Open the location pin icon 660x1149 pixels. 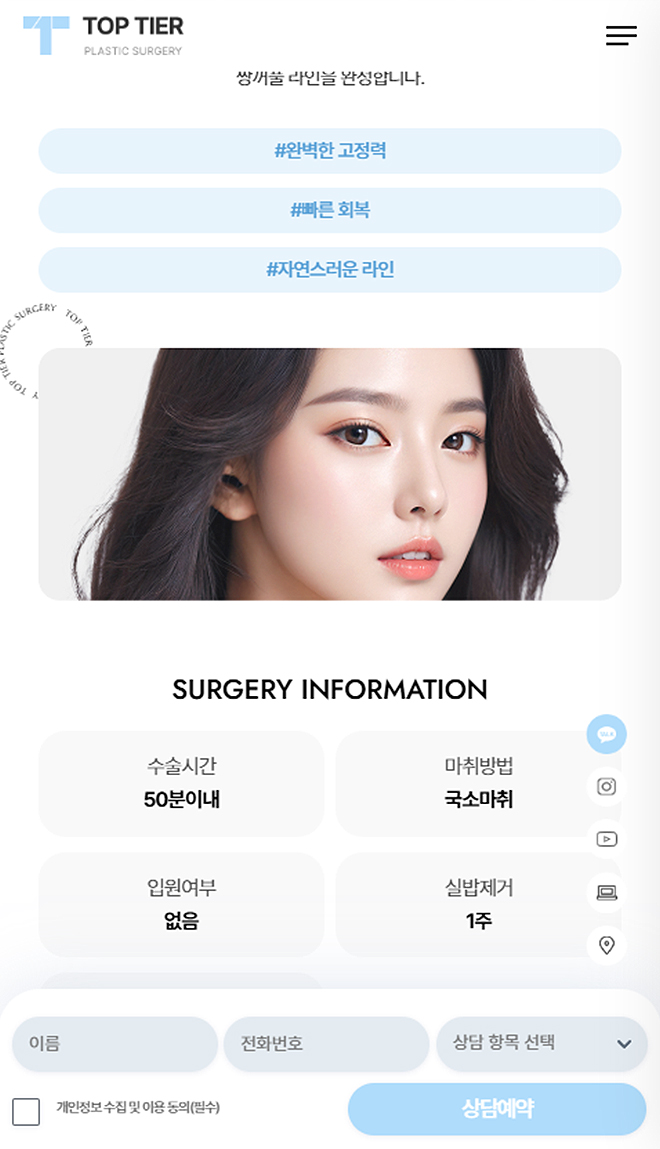coord(606,945)
